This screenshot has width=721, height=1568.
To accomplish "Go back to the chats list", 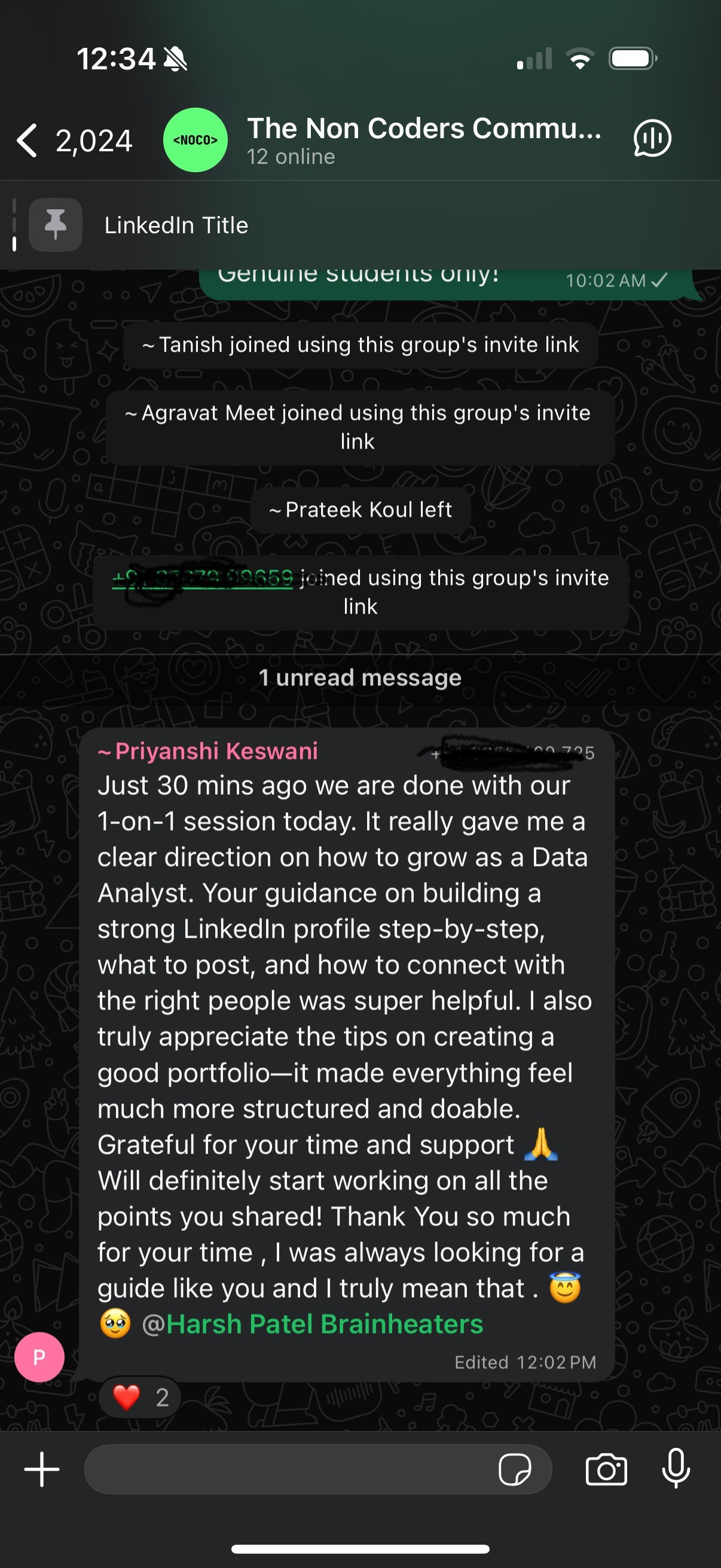I will pos(28,141).
